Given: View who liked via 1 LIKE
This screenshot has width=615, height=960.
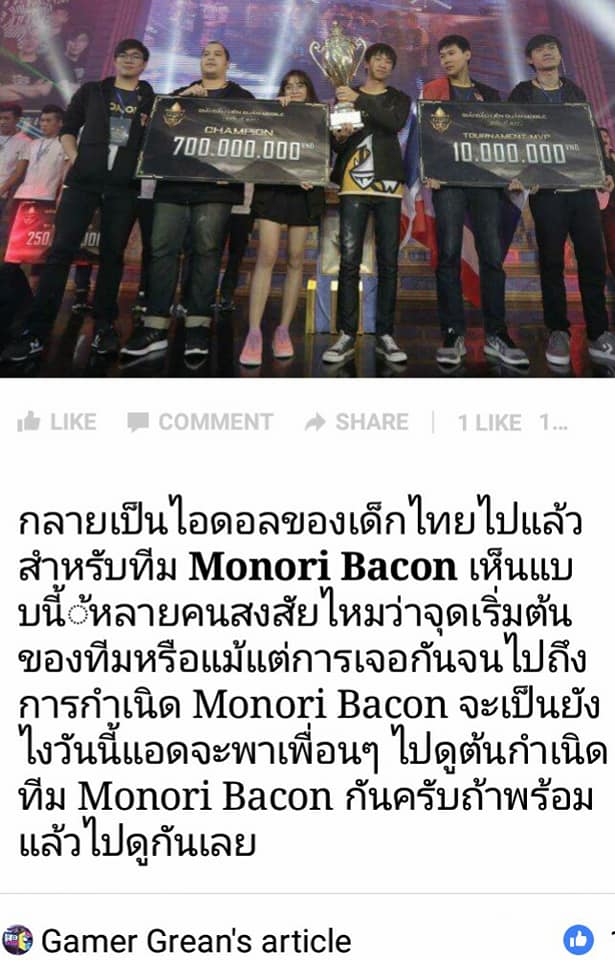Looking at the screenshot, I should click(x=489, y=422).
